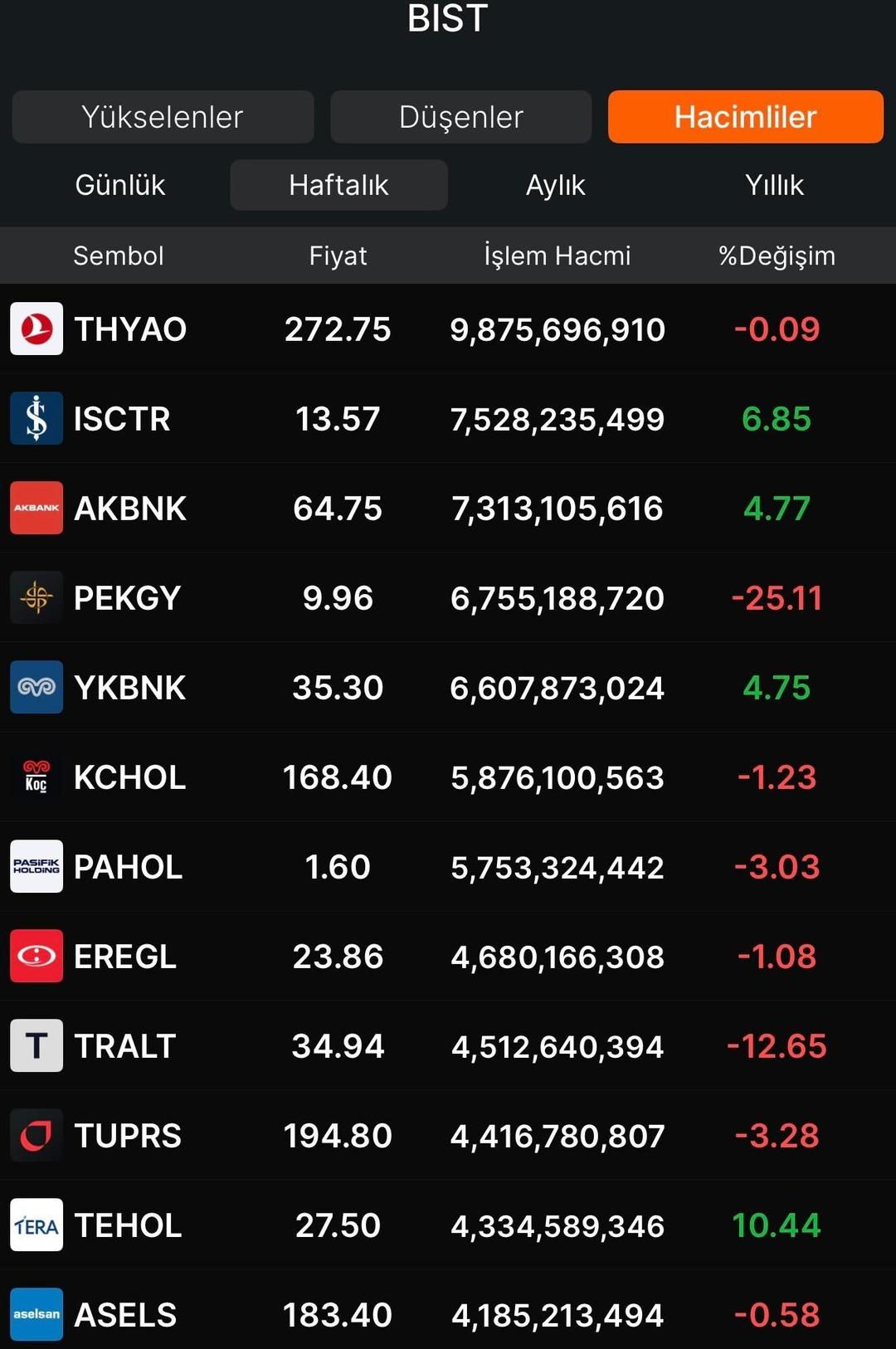Click the Tera logo beside TEHOL
This screenshot has height=1349, width=896.
point(37,1225)
